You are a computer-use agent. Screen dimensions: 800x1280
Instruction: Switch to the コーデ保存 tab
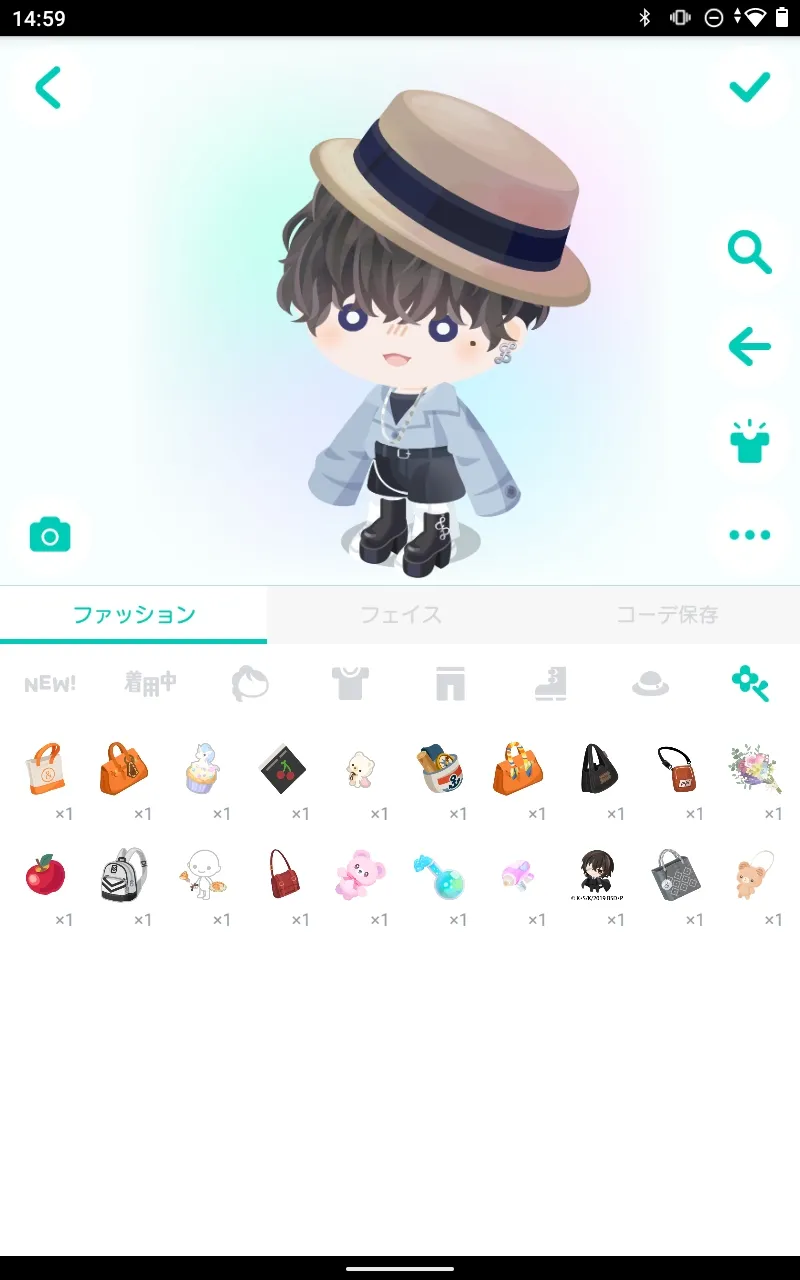pyautogui.click(x=667, y=615)
